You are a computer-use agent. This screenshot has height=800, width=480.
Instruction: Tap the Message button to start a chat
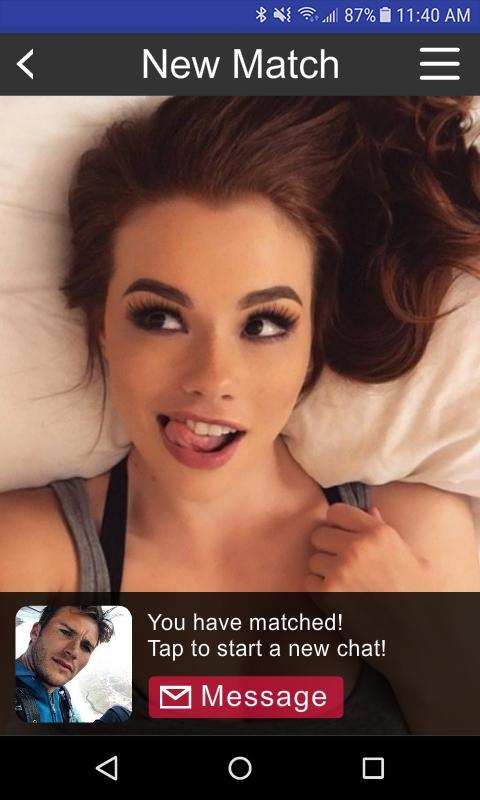[246, 697]
